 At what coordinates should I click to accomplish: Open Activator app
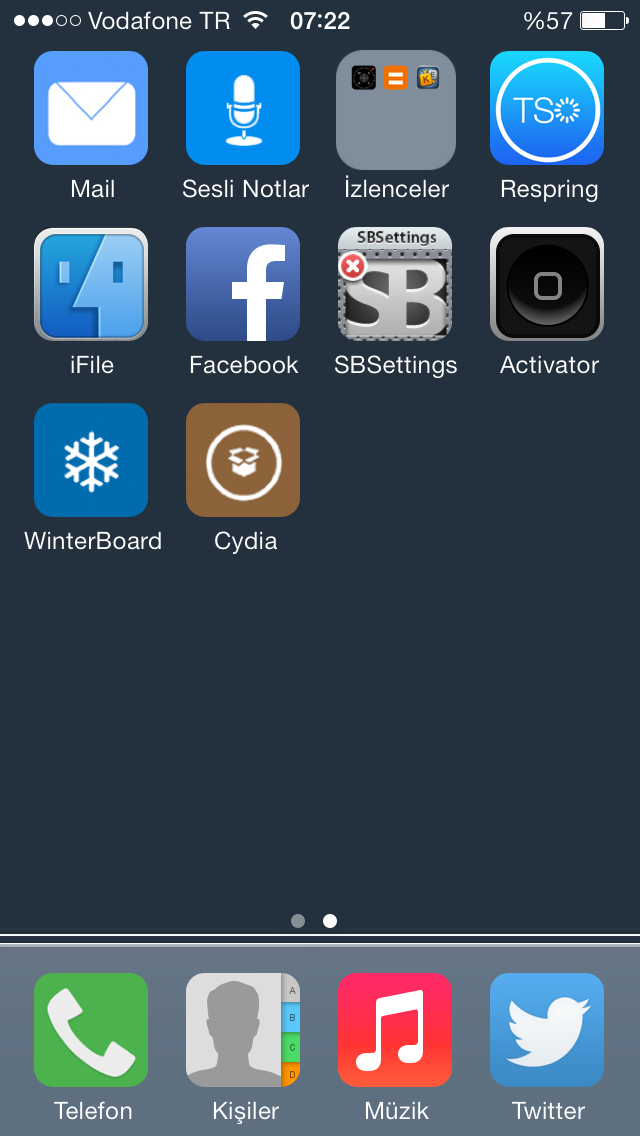pyautogui.click(x=547, y=284)
